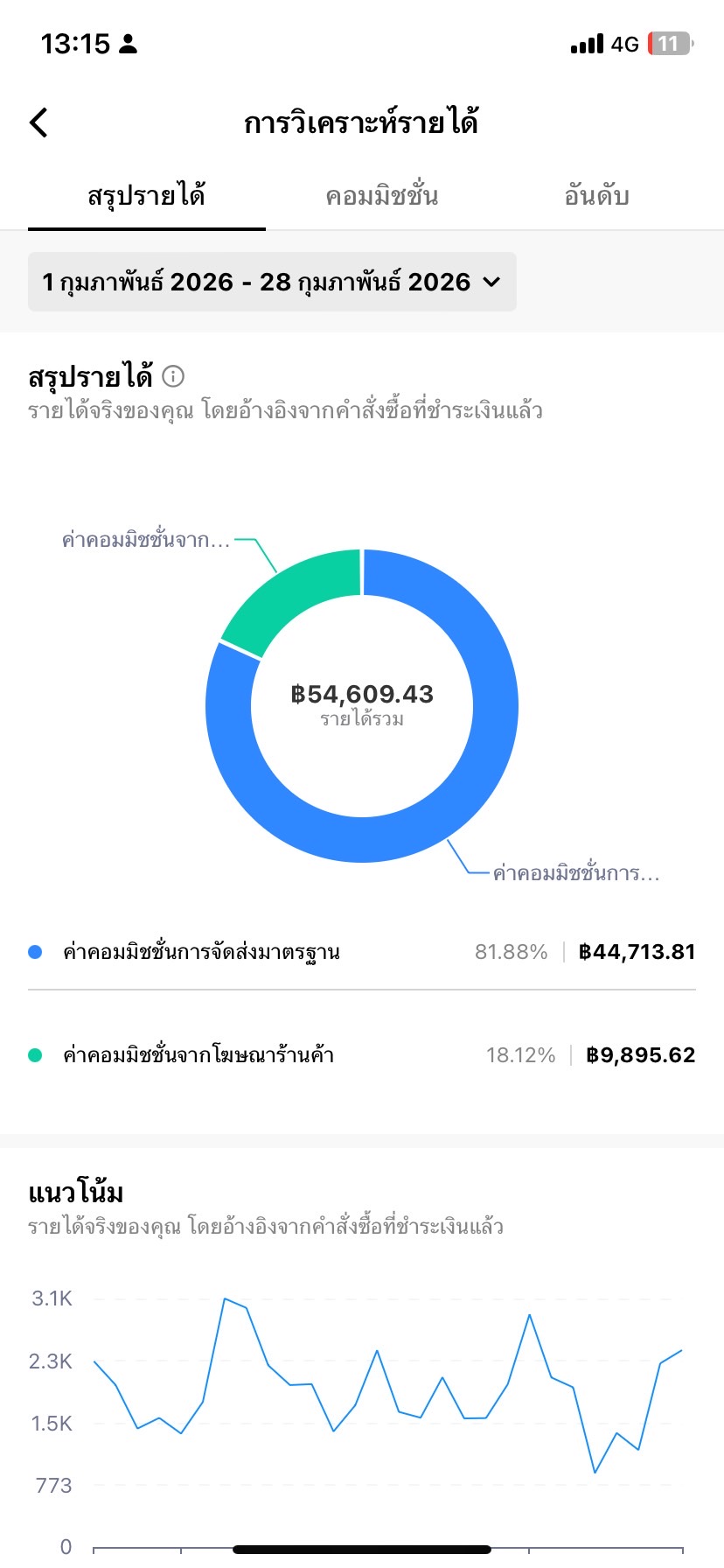This screenshot has width=724, height=1568.
Task: Switch to the คอมมิชชั่น tab
Action: (x=381, y=196)
